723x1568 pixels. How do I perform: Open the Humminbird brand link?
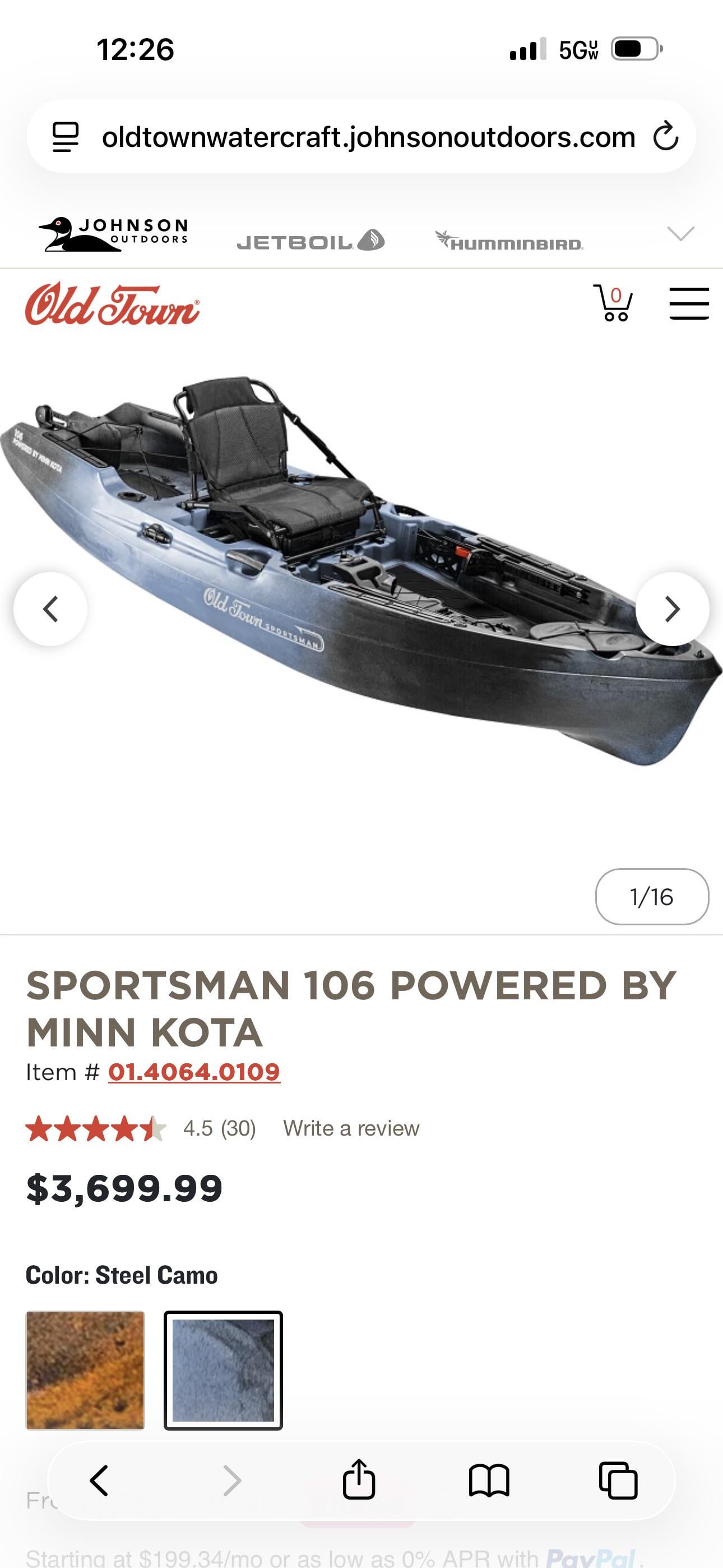[x=509, y=241]
